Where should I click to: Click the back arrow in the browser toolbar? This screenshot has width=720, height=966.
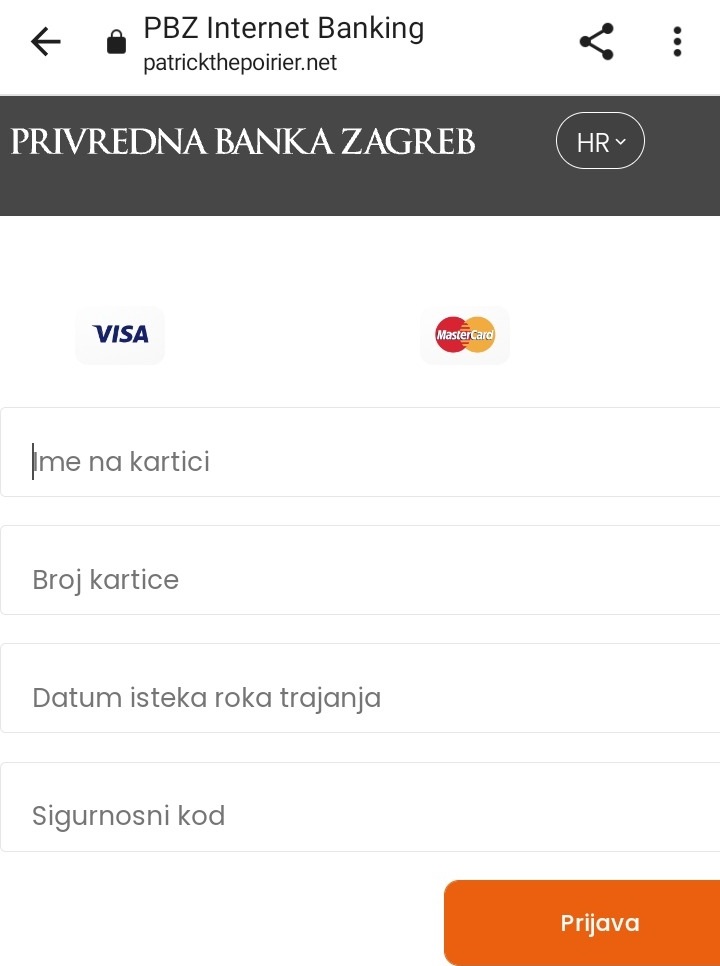coord(46,41)
